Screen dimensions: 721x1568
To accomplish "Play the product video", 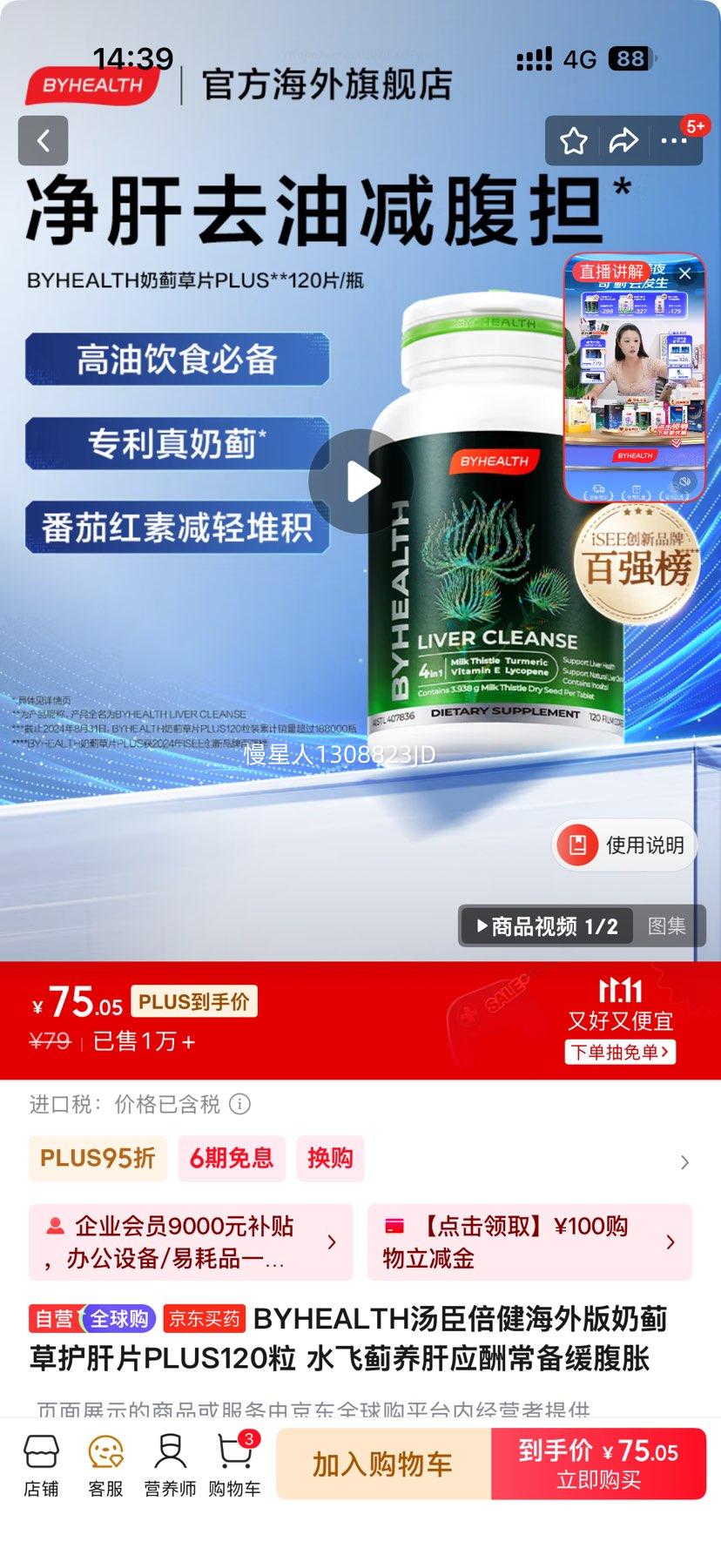I will pos(360,481).
